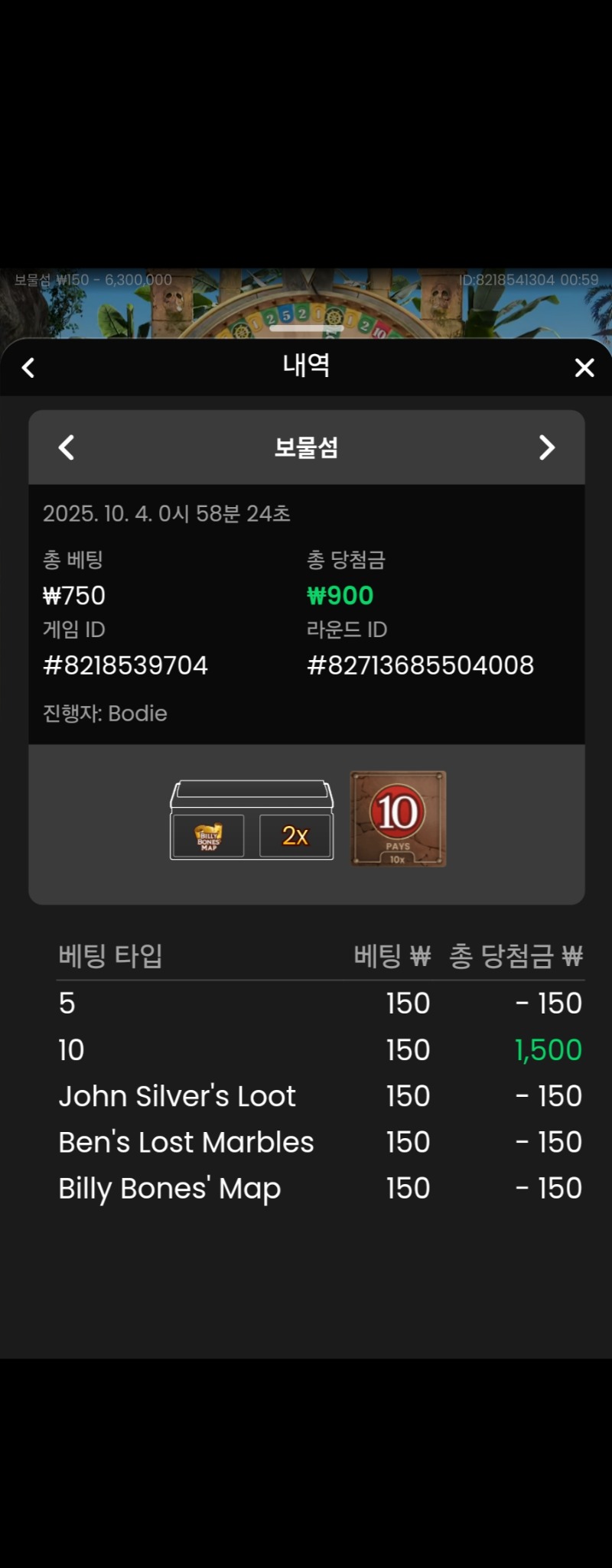The width and height of the screenshot is (612, 1568).
Task: Go back from the 내역 history panel
Action: [x=28, y=368]
